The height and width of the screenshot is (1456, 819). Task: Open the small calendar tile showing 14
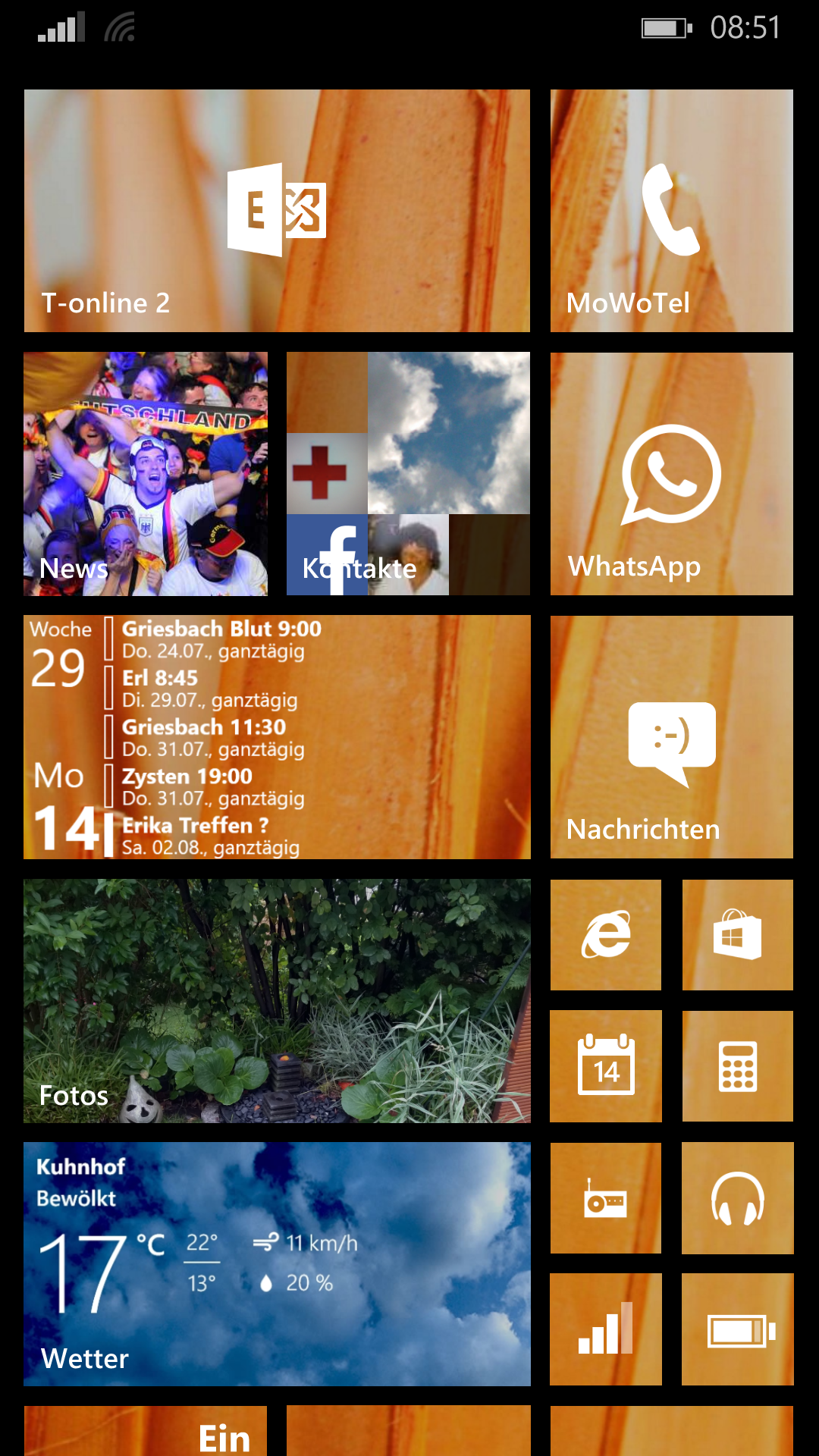(x=606, y=1066)
